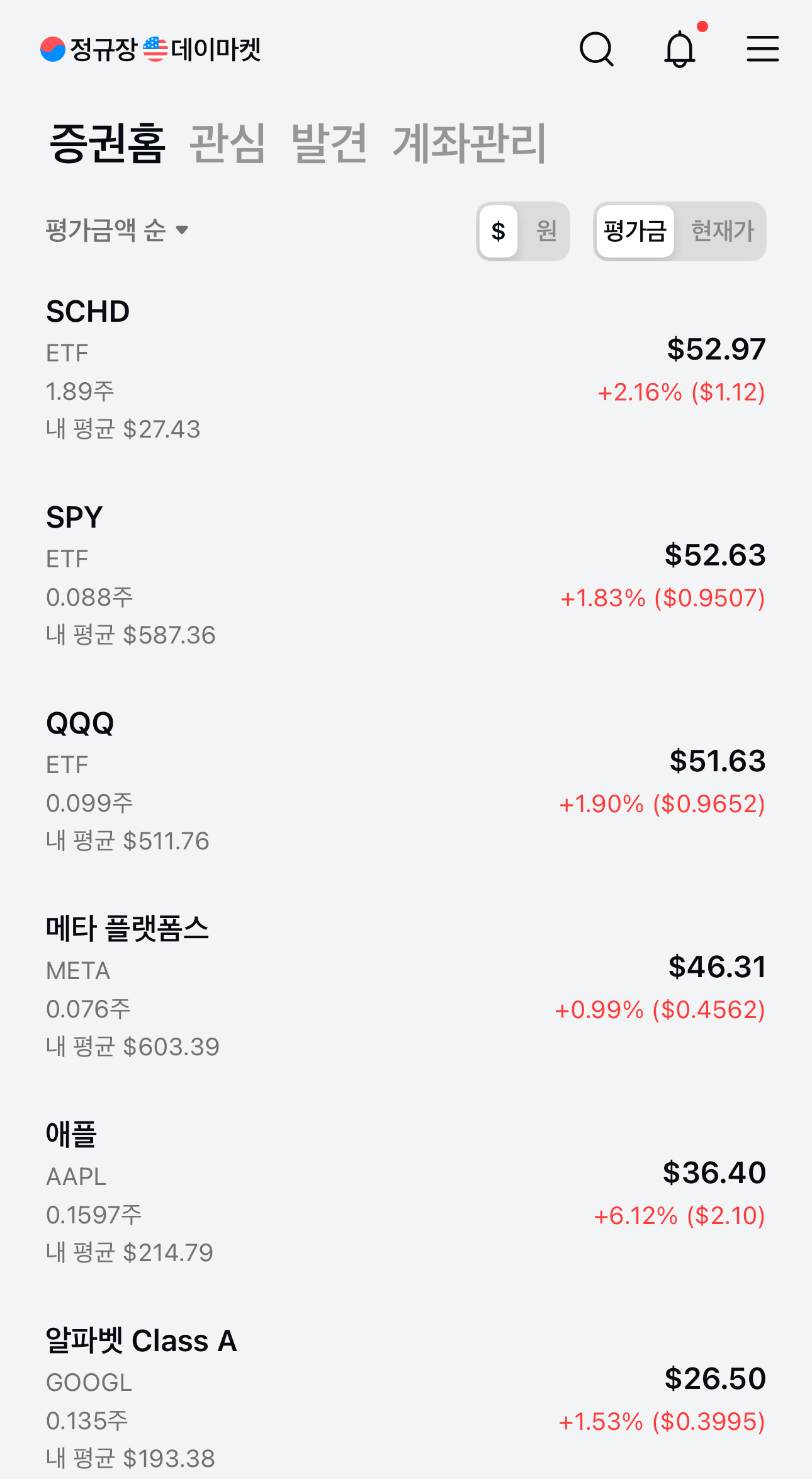Expand the 평가금액 순 sort dropdown
Image resolution: width=812 pixels, height=1479 pixels.
117,230
